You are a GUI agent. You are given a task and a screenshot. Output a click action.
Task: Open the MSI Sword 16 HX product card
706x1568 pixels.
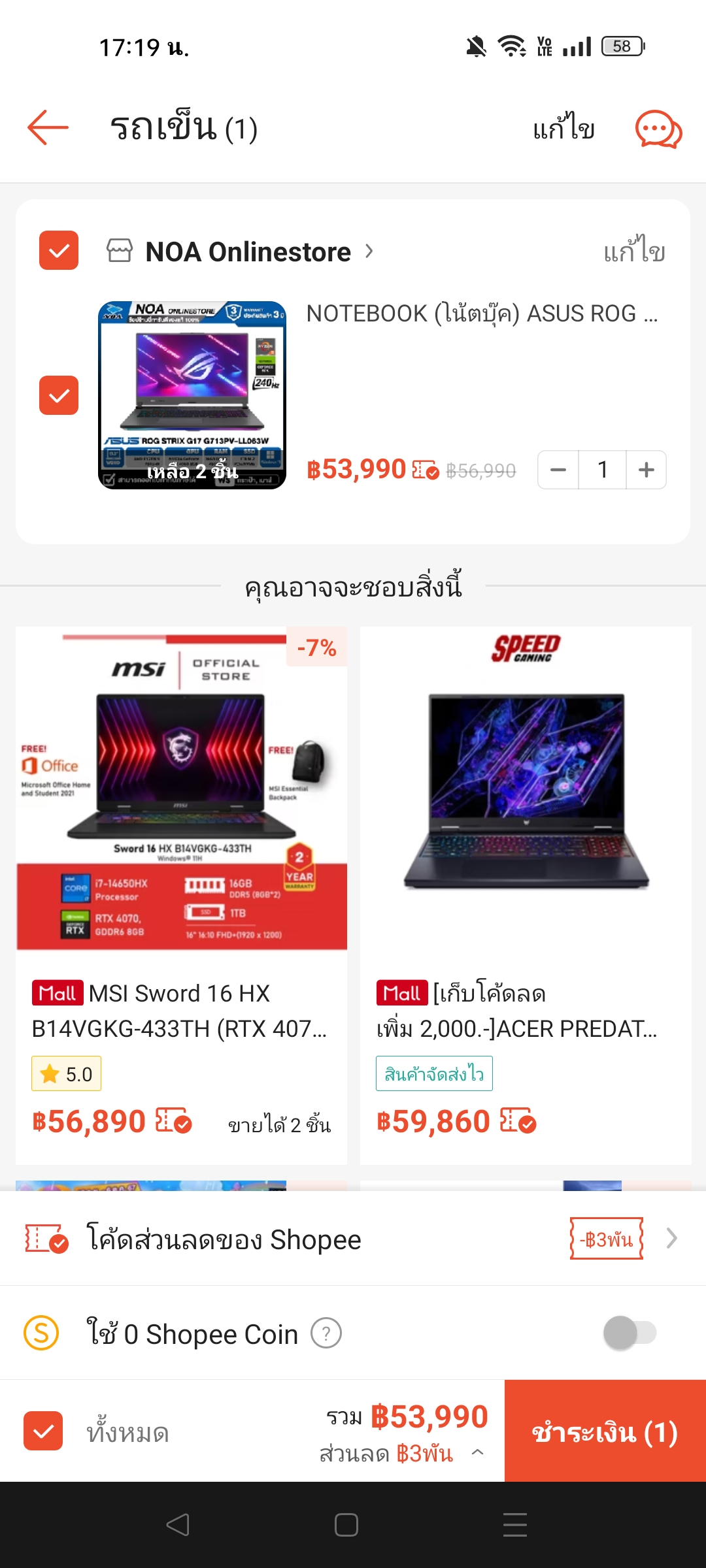tap(181, 895)
